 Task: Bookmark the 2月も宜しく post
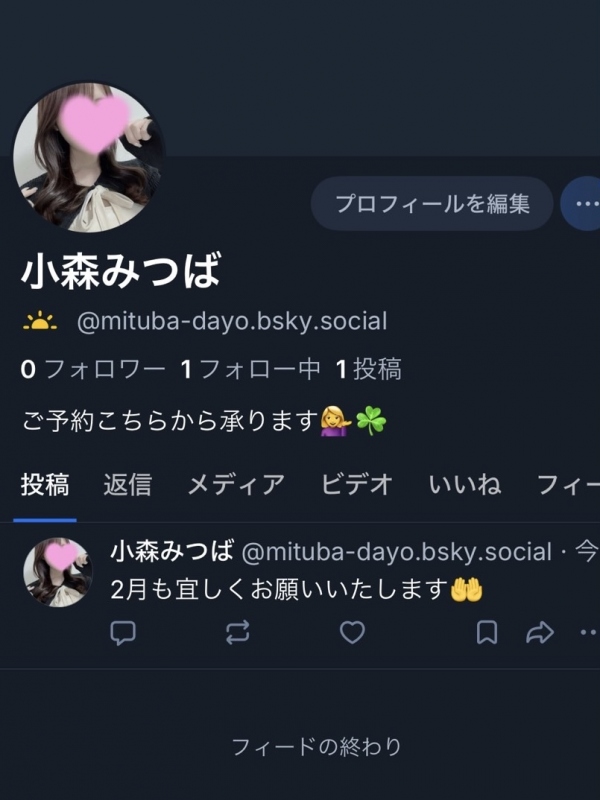point(486,632)
